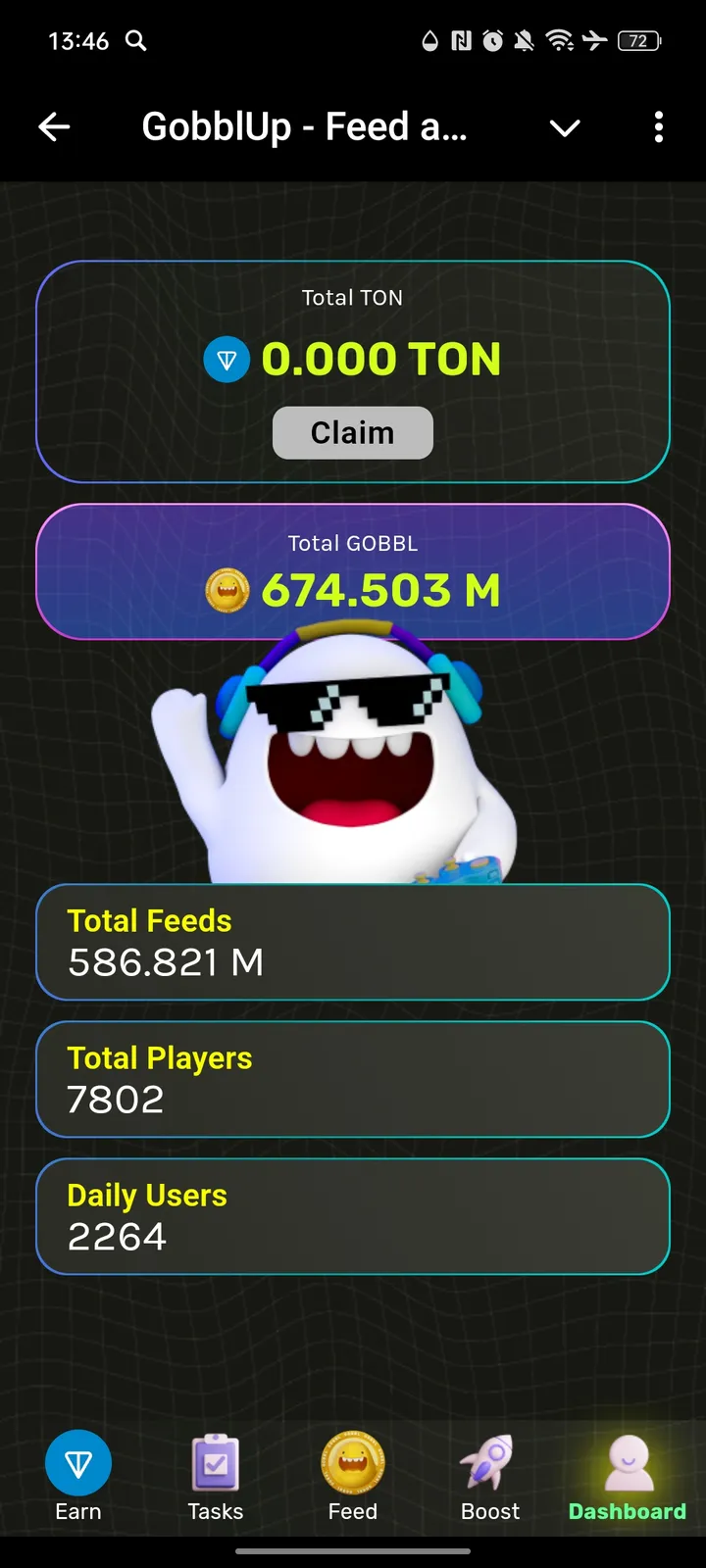This screenshot has height=1568, width=706.
Task: Tap the GobblUp title to expand options
Action: coord(305,126)
